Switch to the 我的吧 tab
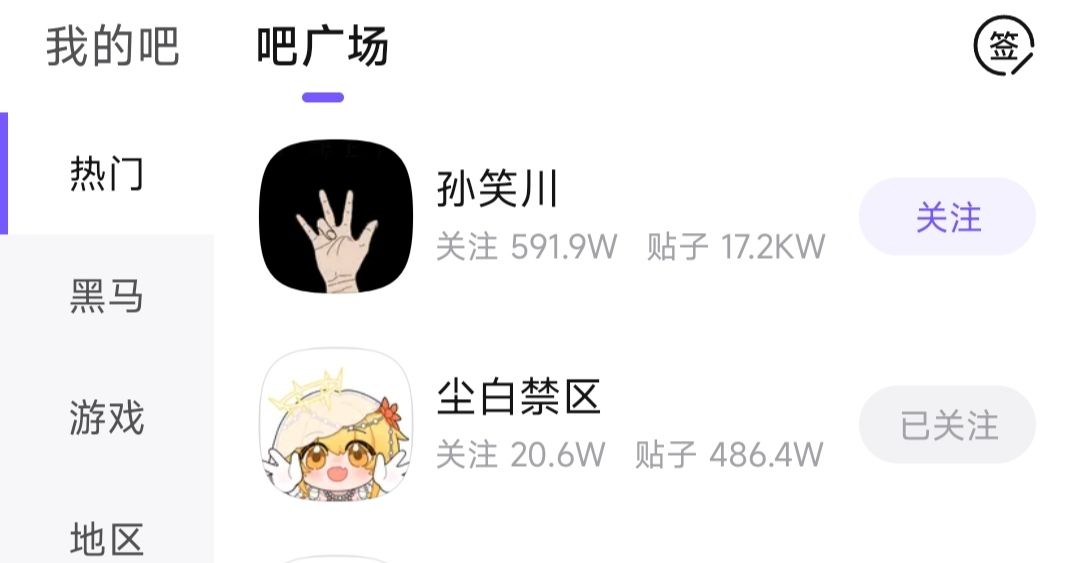 pos(113,47)
